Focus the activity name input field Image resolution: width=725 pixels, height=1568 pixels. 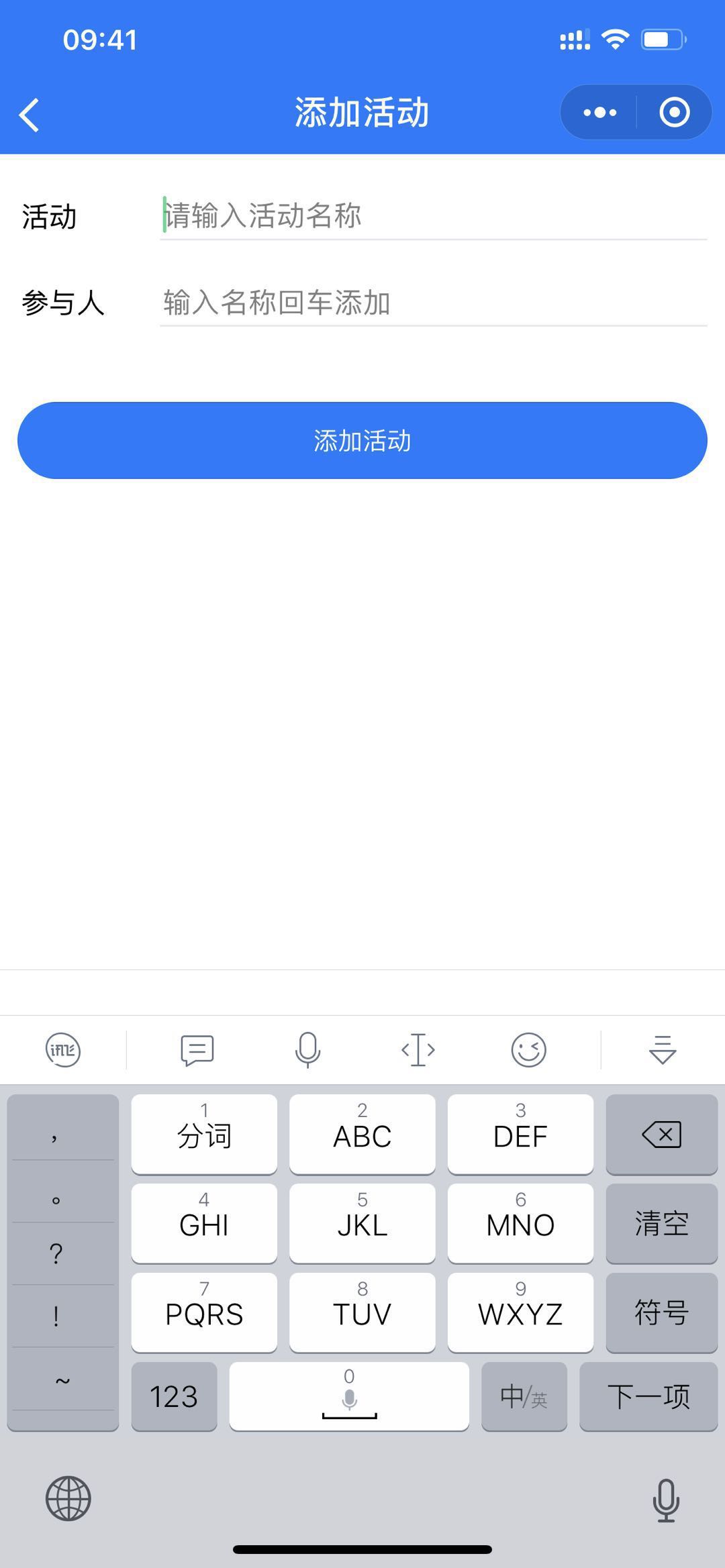[x=433, y=216]
